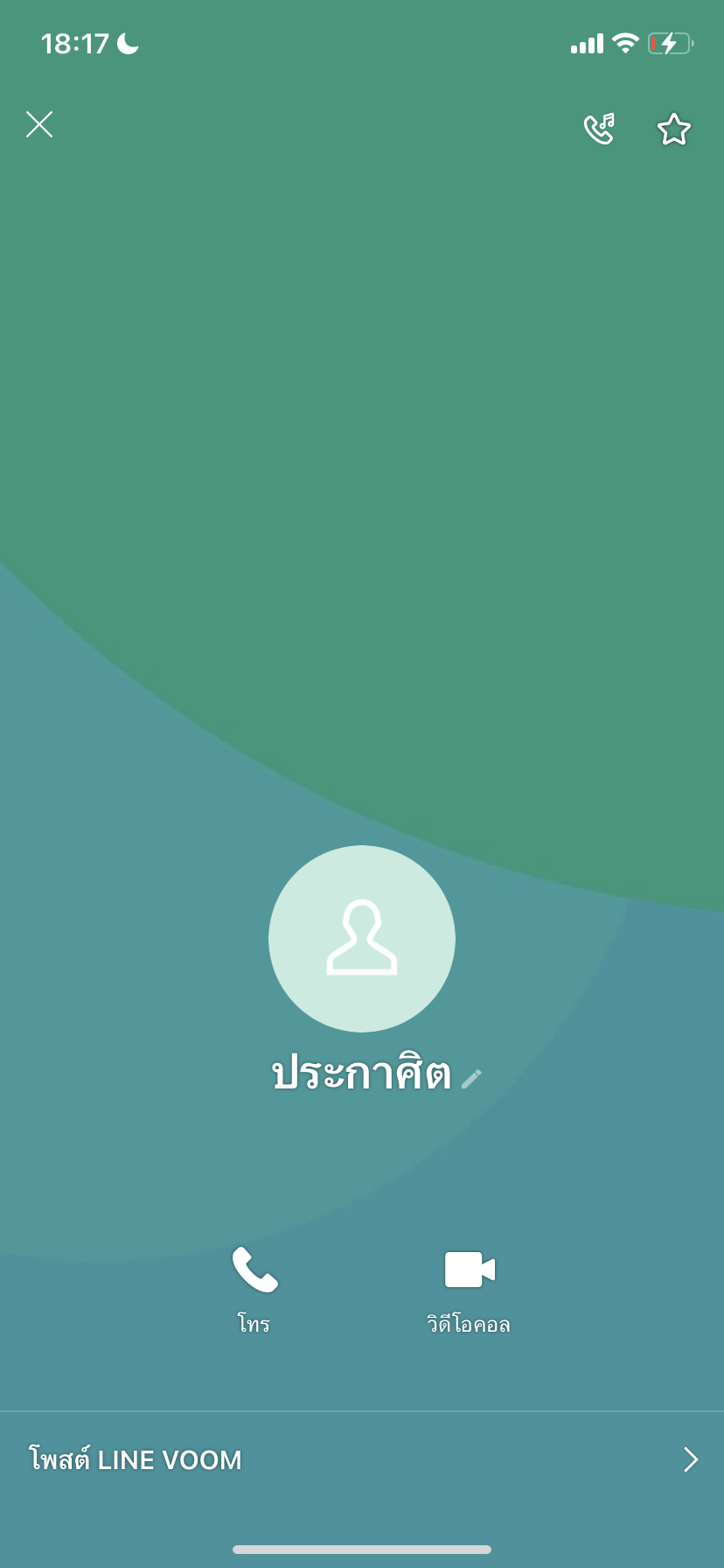This screenshot has height=1568, width=724.
Task: Start a voice call (โทร)
Action: point(254,1288)
